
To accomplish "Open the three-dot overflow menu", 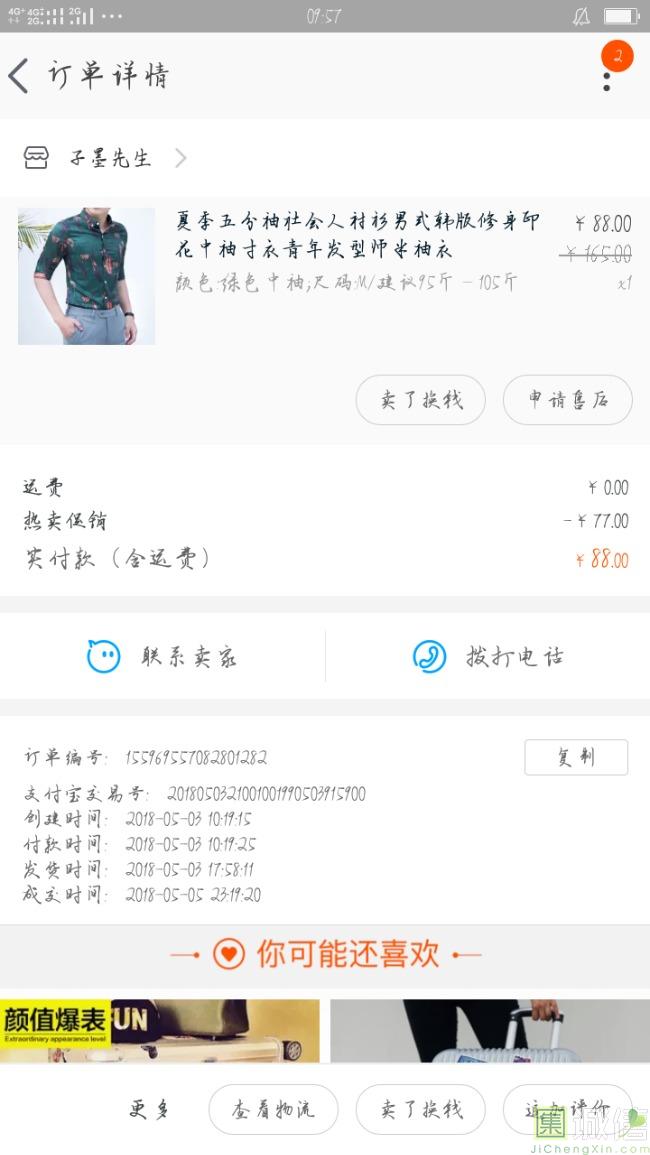I will 607,76.
